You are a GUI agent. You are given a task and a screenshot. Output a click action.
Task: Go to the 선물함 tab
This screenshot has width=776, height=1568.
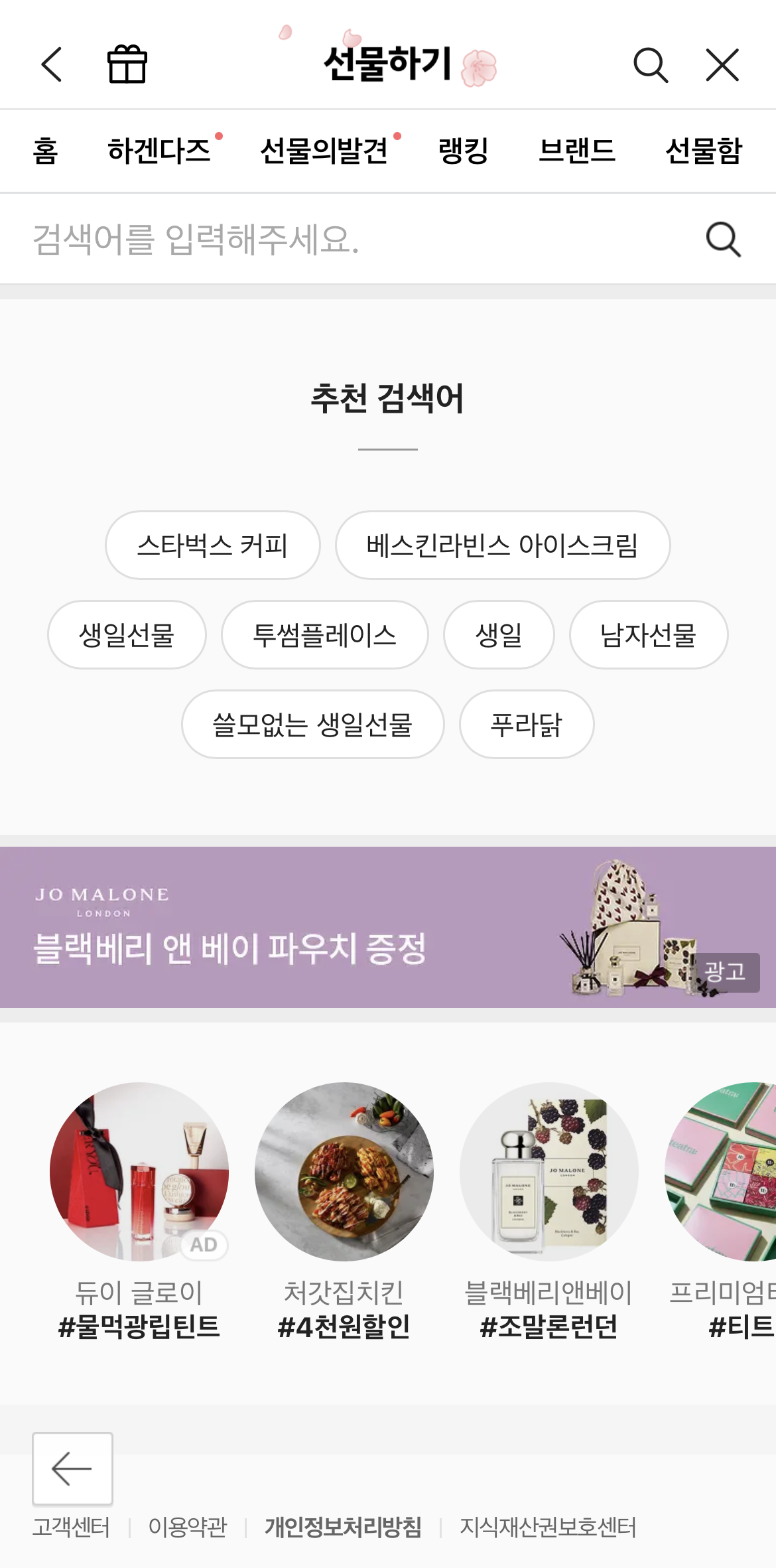pos(703,151)
